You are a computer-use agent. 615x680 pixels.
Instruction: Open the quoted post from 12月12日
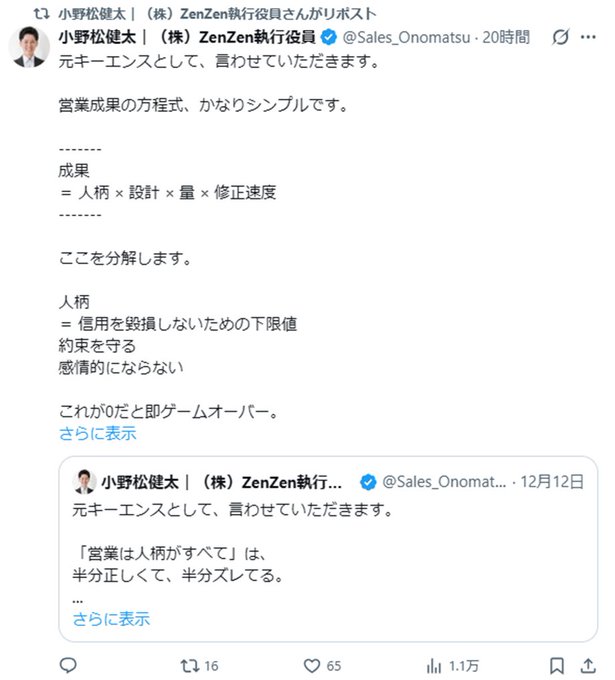pos(328,549)
